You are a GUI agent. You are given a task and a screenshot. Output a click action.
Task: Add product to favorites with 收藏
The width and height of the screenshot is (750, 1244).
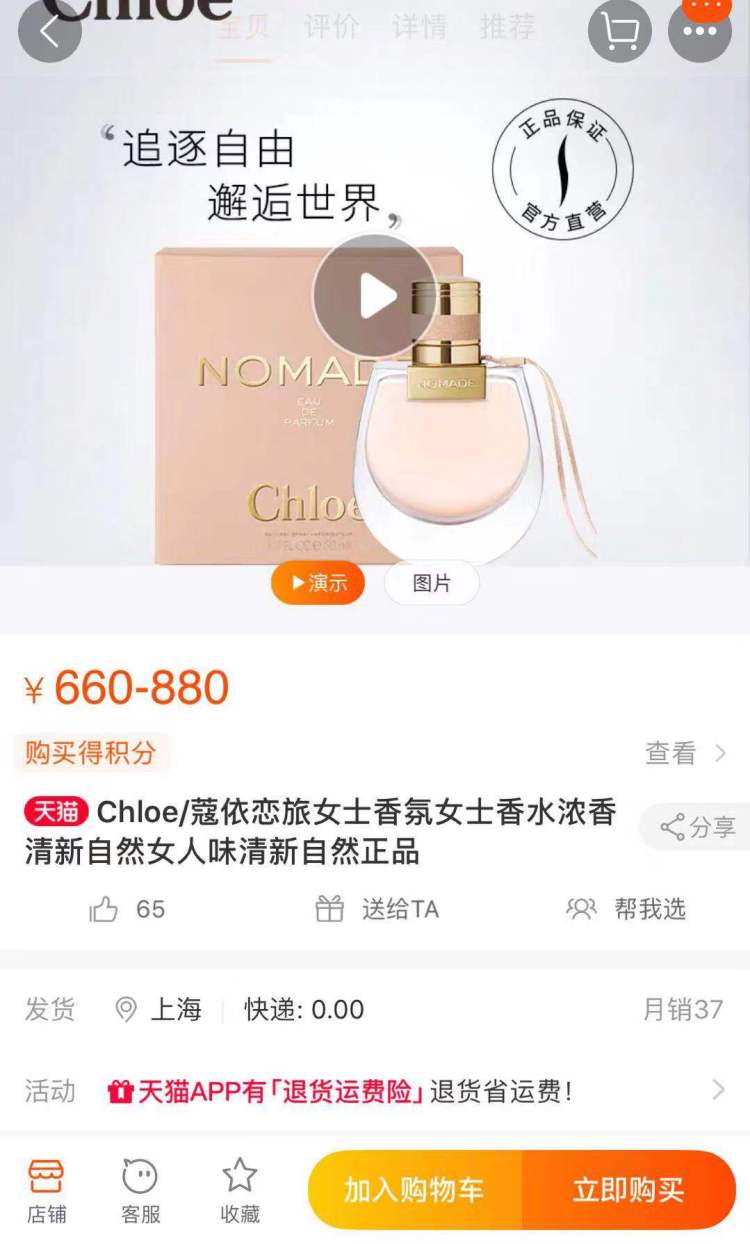click(x=240, y=1191)
